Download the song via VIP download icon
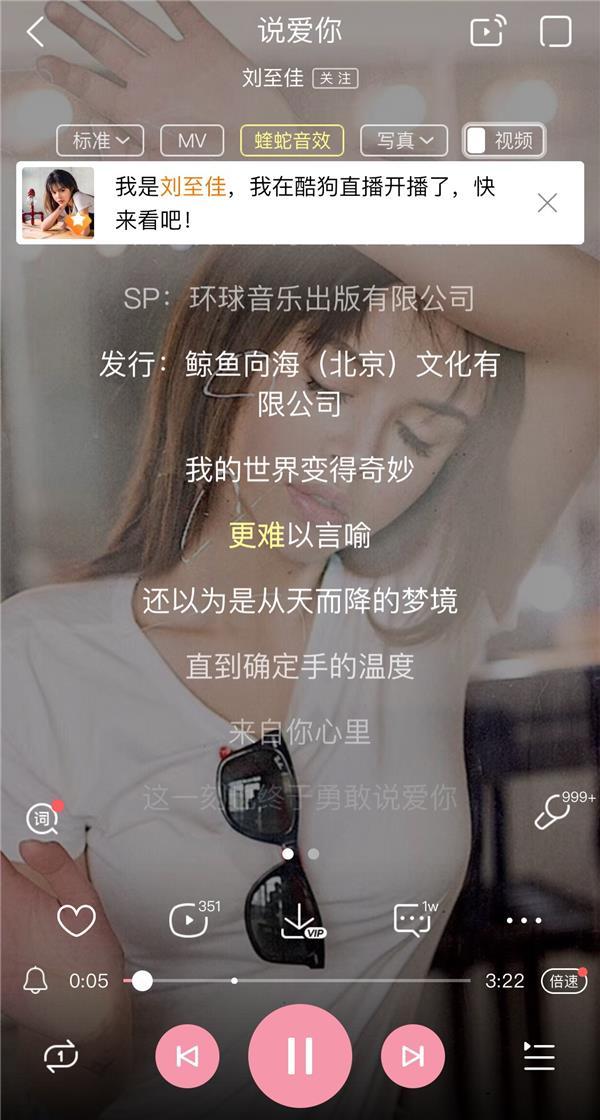Image resolution: width=600 pixels, height=1120 pixels. pos(300,921)
